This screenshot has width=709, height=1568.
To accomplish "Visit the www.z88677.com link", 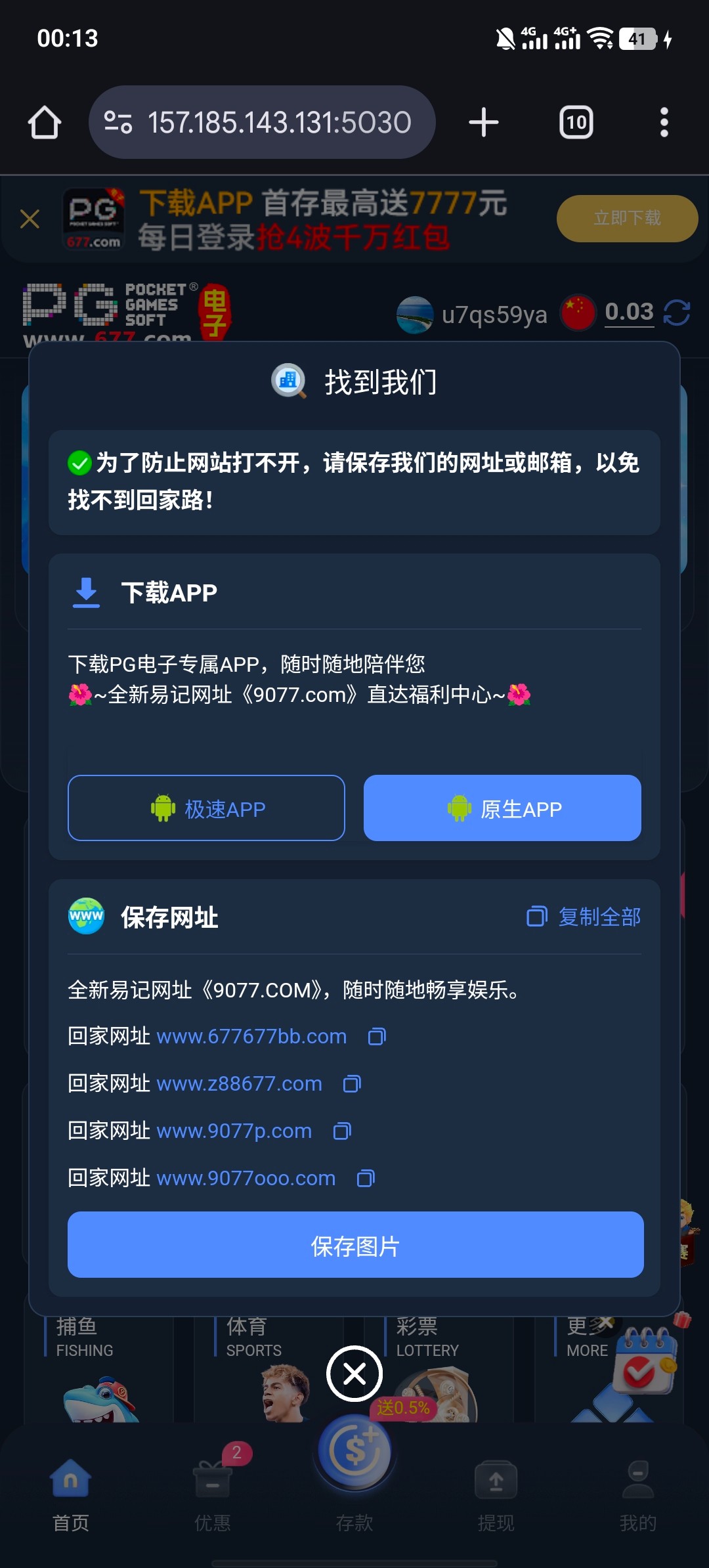I will (x=240, y=1084).
